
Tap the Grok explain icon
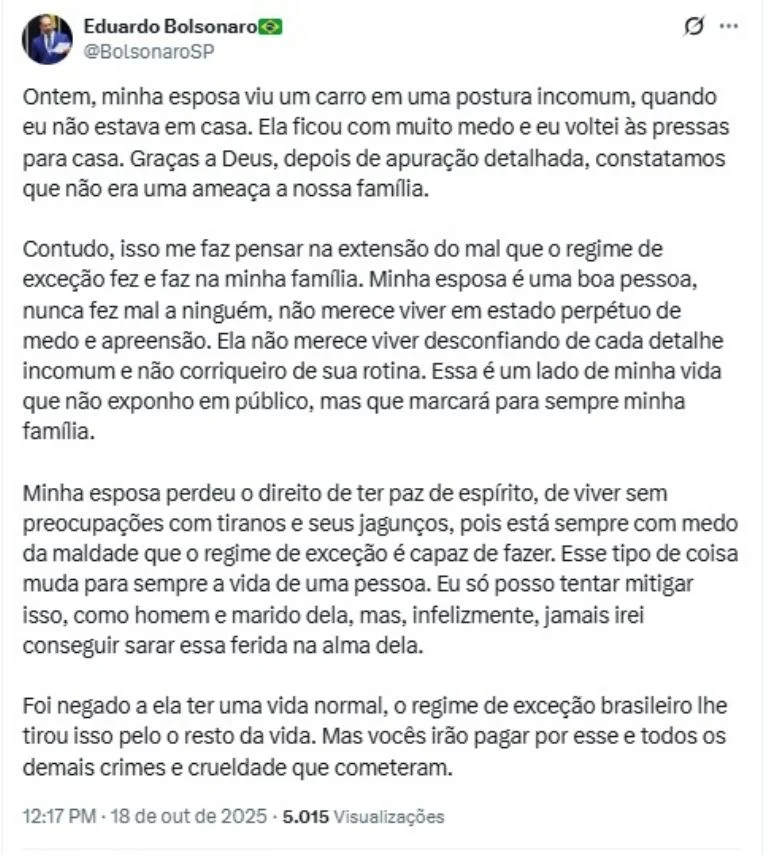coord(693,27)
